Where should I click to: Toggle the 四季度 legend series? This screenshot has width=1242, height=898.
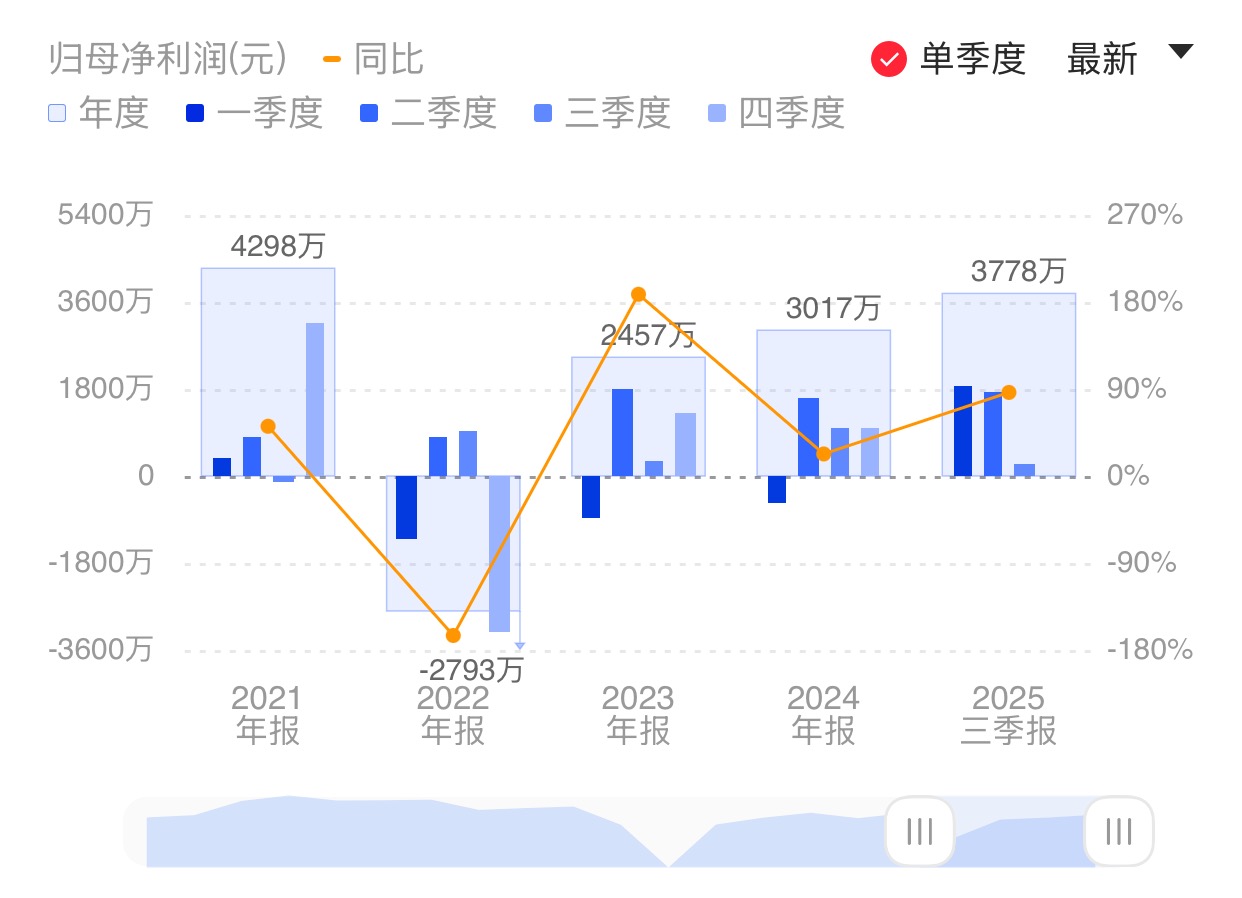776,113
